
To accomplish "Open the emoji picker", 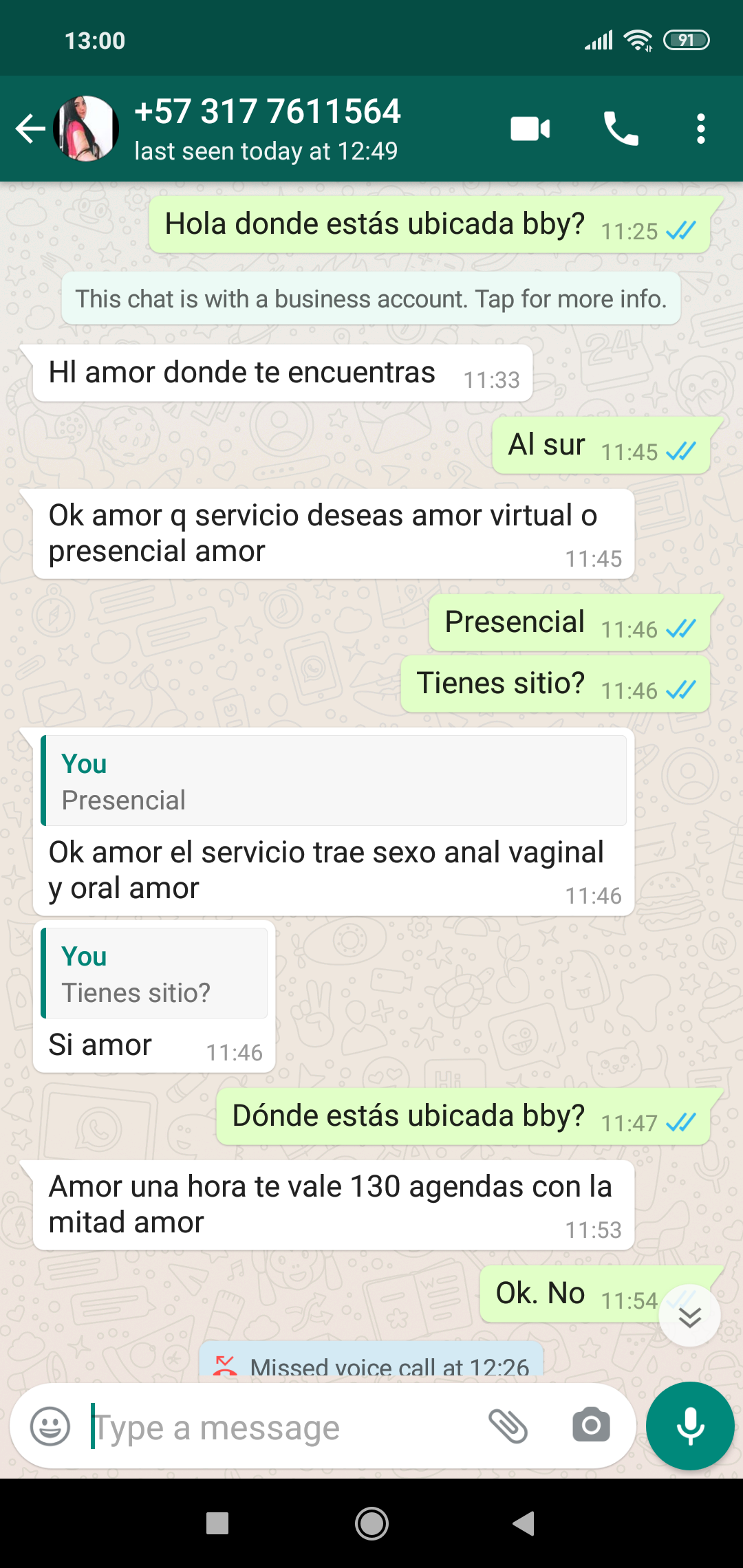I will click(50, 1426).
